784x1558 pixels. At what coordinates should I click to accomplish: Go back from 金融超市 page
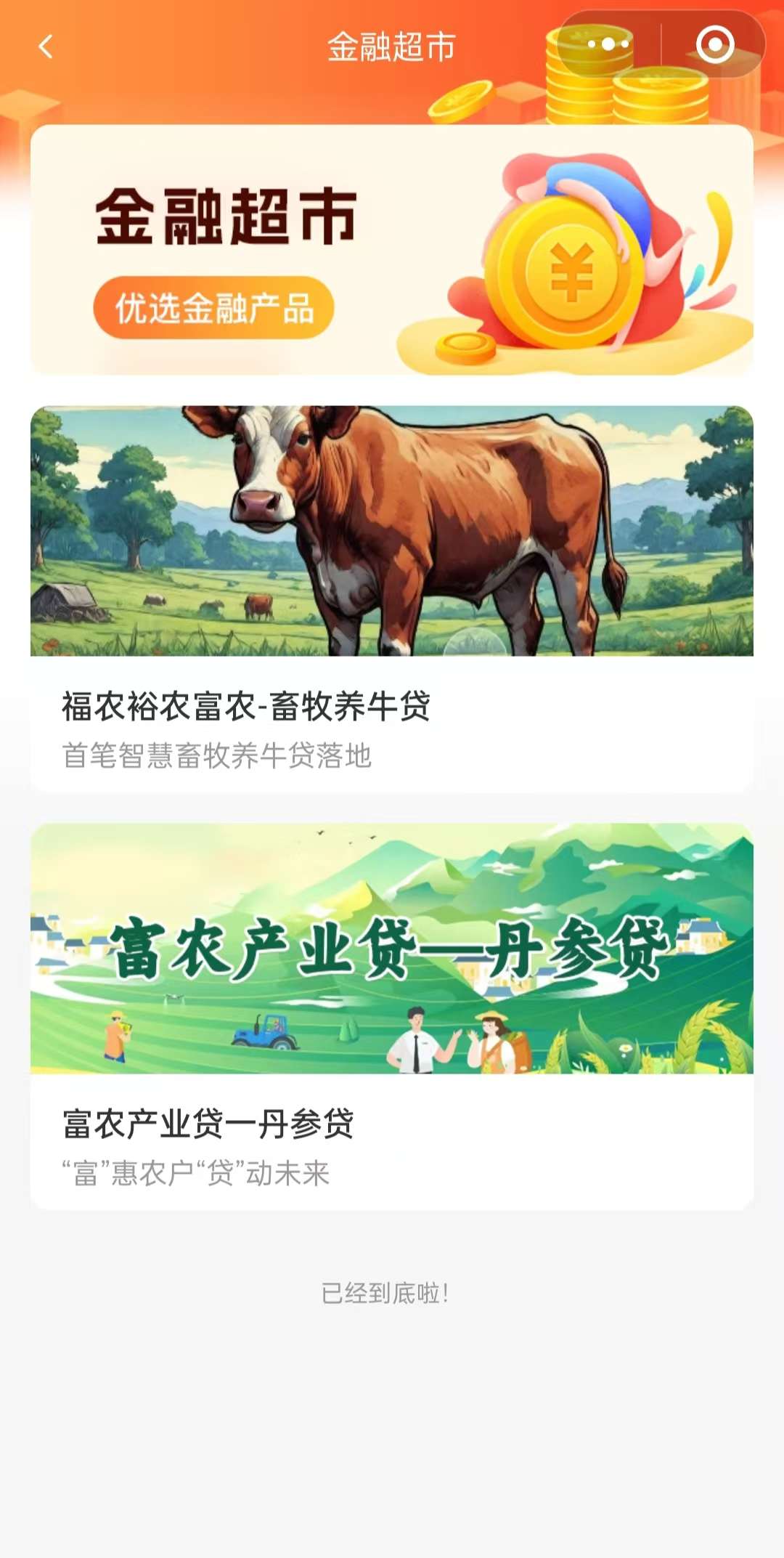coord(46,47)
